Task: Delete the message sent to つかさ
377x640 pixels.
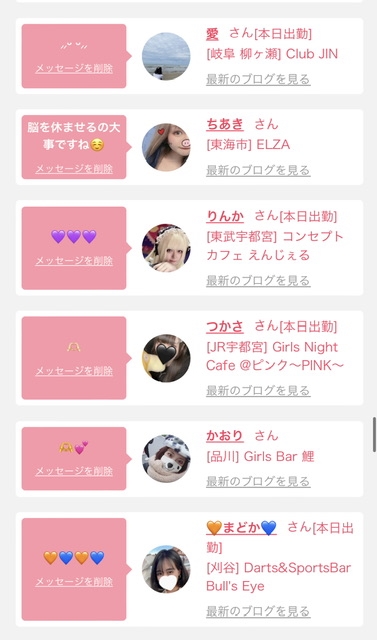Action: (x=74, y=371)
